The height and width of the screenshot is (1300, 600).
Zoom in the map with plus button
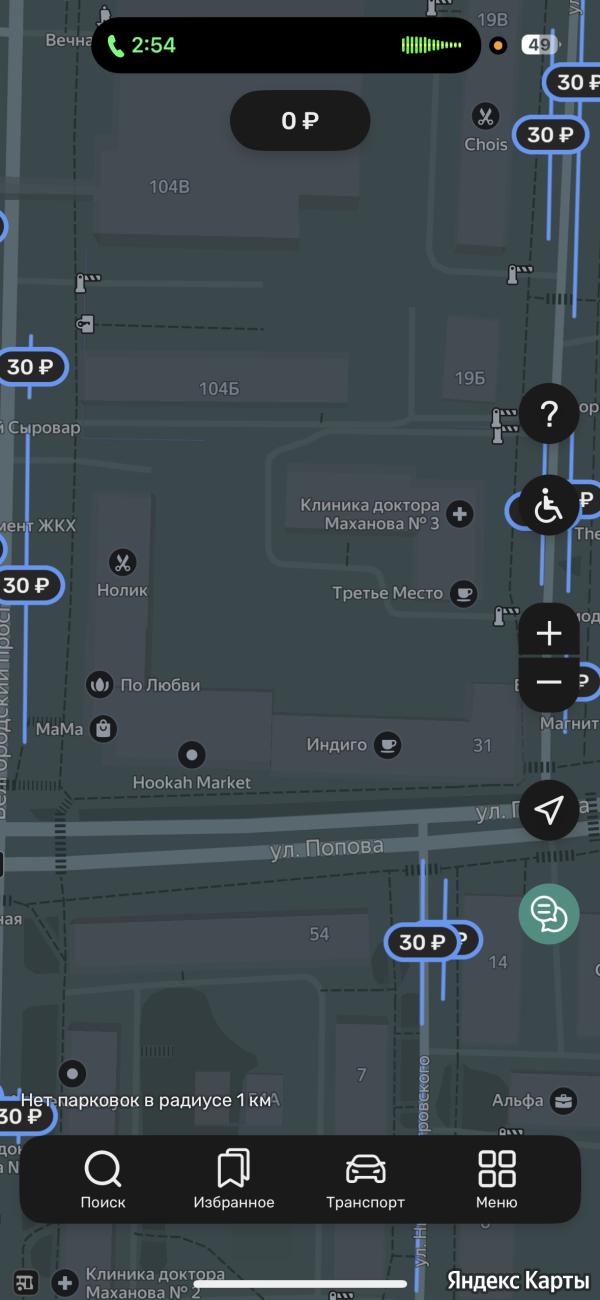(x=549, y=634)
